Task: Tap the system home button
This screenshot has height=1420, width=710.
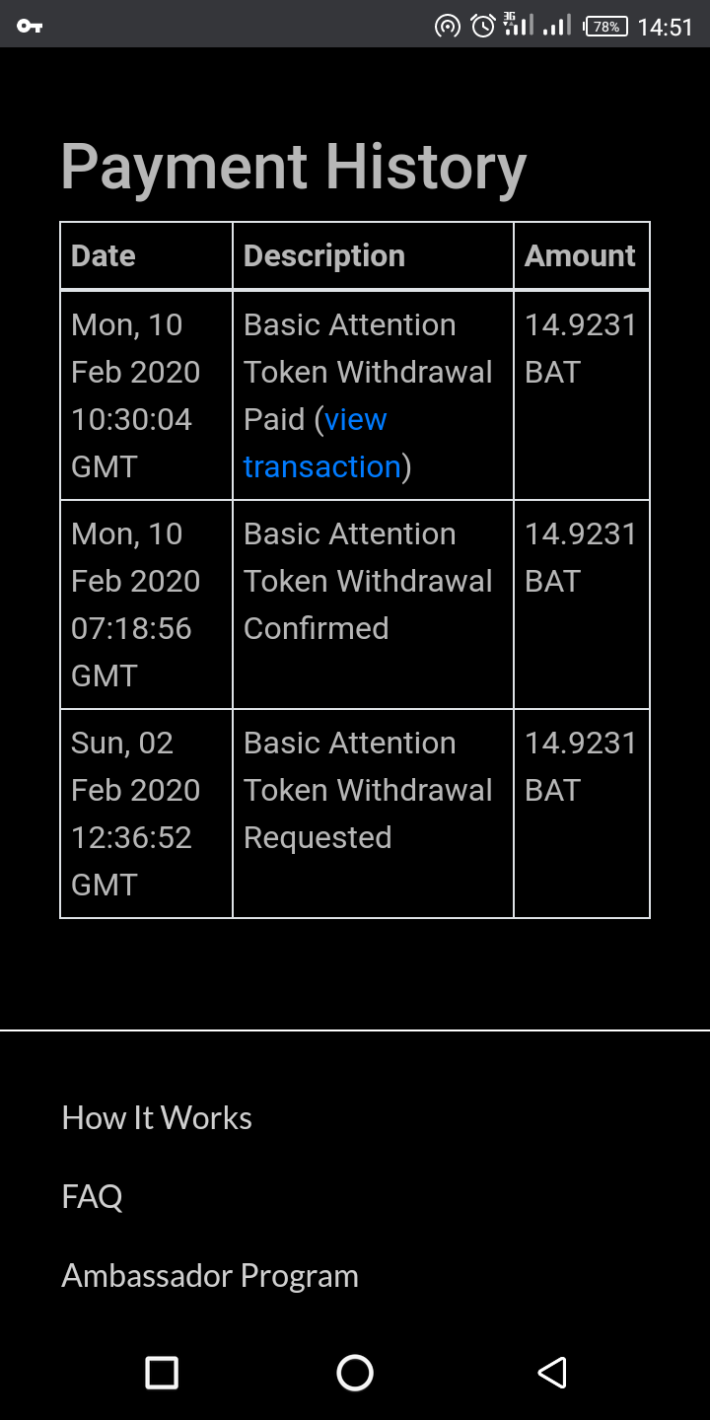Action: coord(355,1372)
